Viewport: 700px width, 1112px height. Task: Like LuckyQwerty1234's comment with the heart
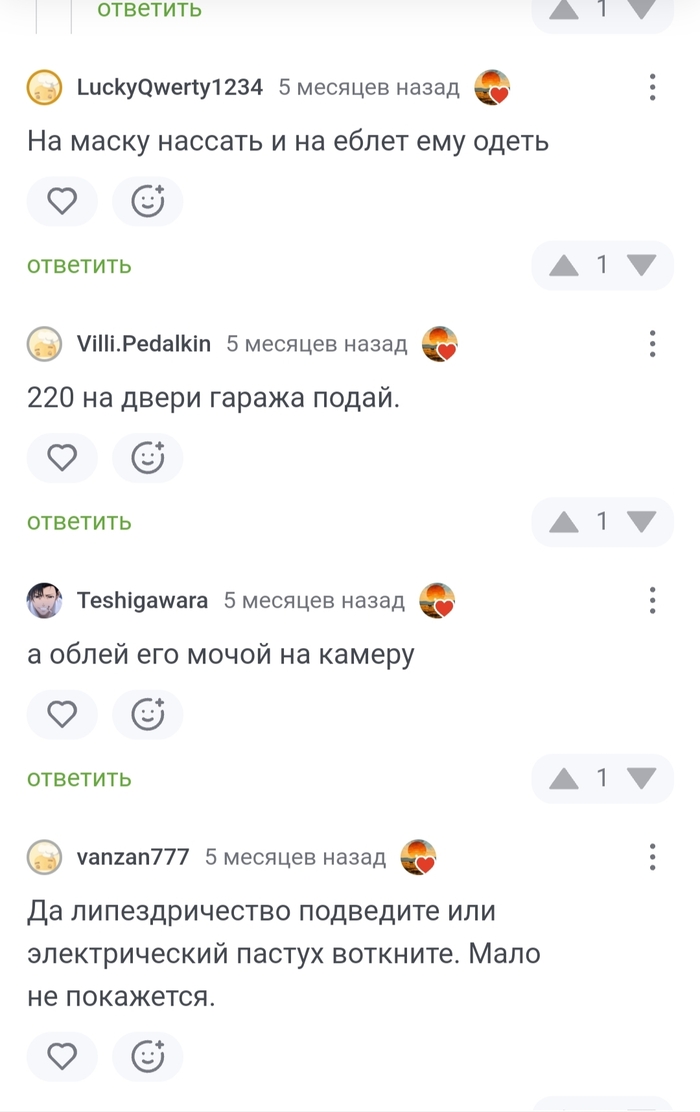coord(62,202)
